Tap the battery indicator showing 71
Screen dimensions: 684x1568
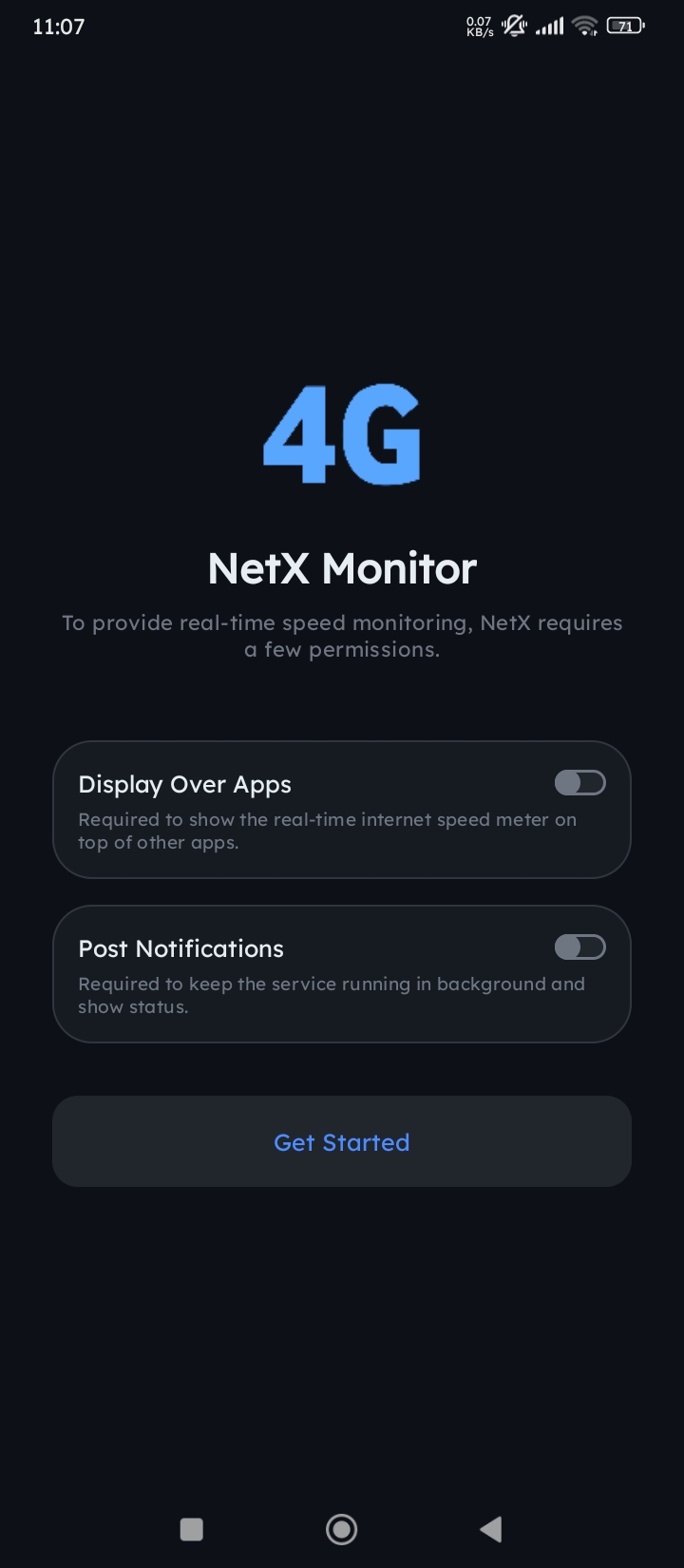pos(624,26)
